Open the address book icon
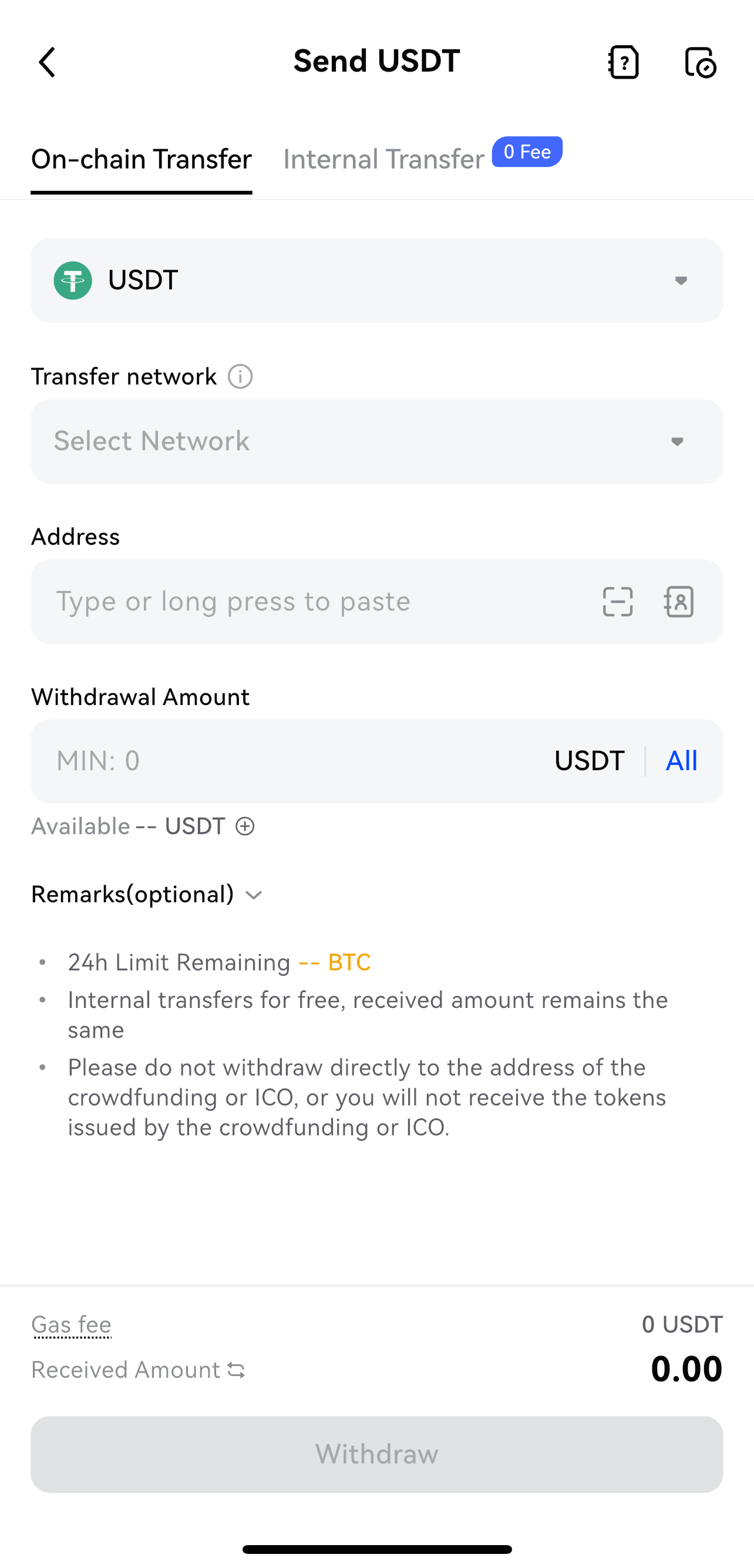This screenshot has height=1568, width=754. (679, 601)
